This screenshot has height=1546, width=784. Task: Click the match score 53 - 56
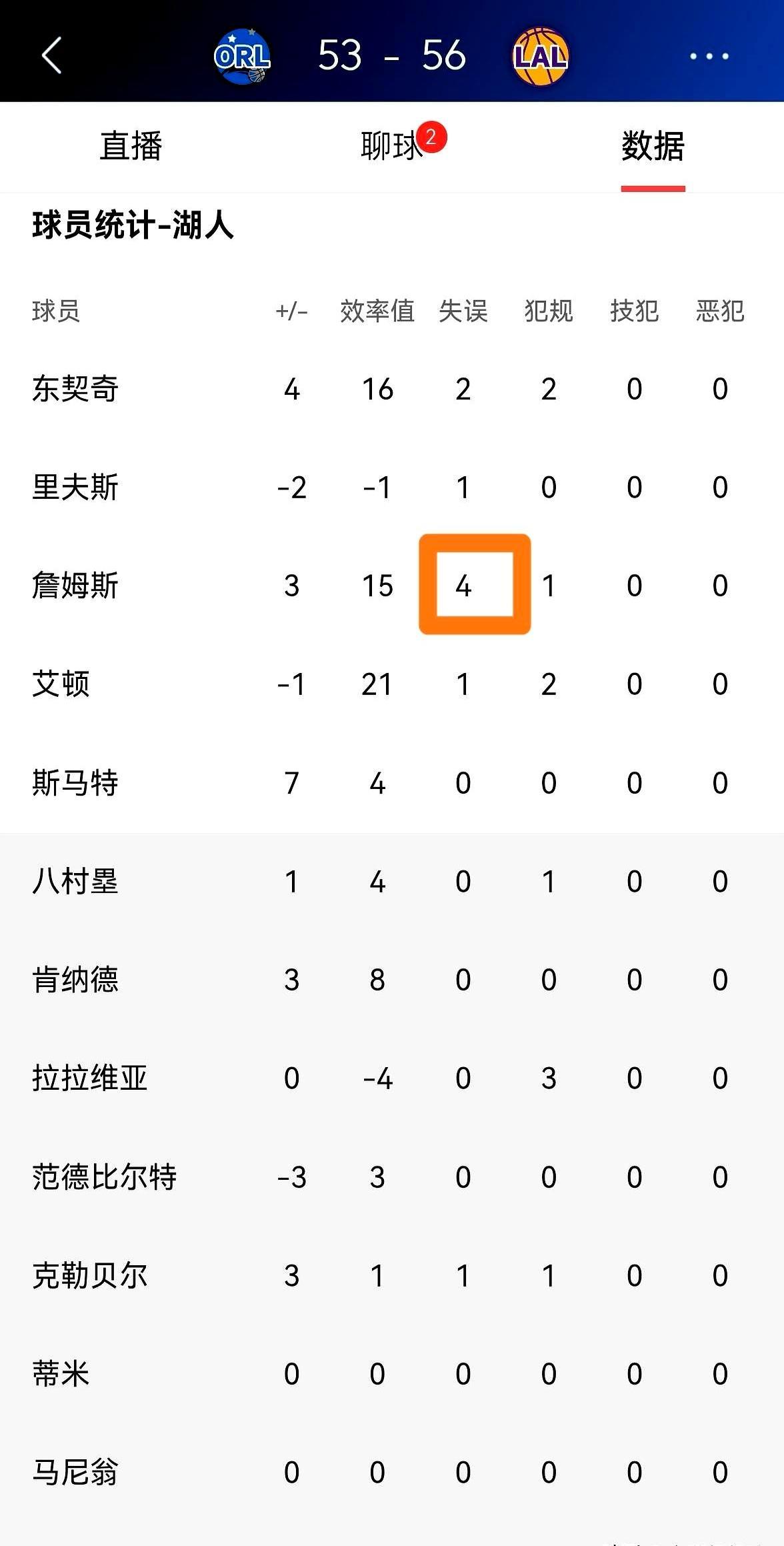point(392,57)
